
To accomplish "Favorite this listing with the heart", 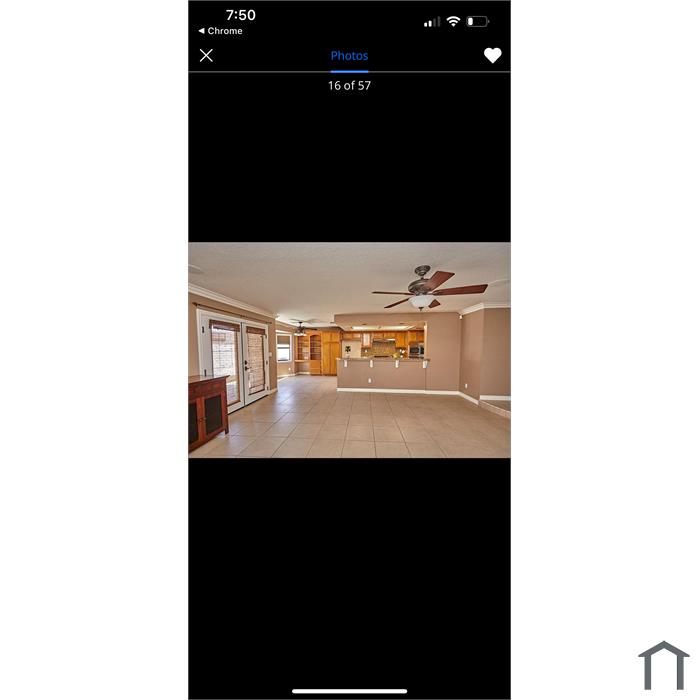I will click(492, 56).
